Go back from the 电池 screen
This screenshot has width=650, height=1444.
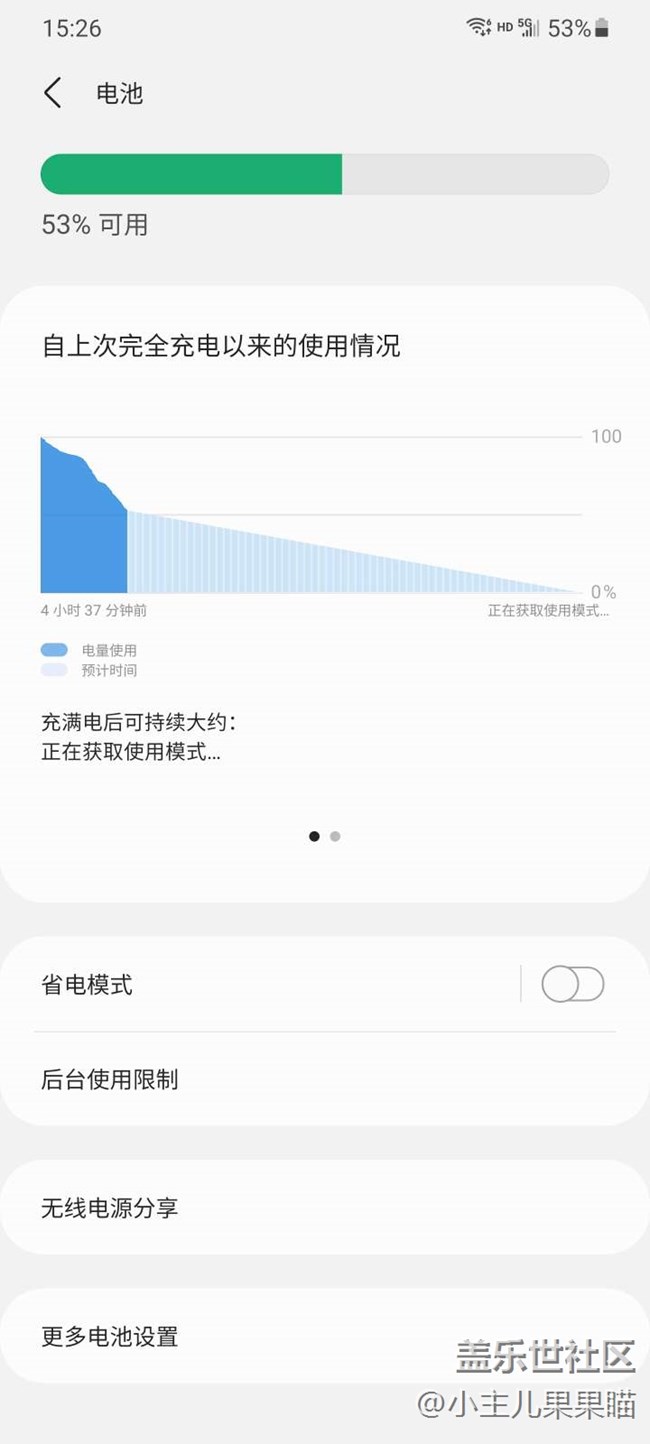pyautogui.click(x=53, y=93)
